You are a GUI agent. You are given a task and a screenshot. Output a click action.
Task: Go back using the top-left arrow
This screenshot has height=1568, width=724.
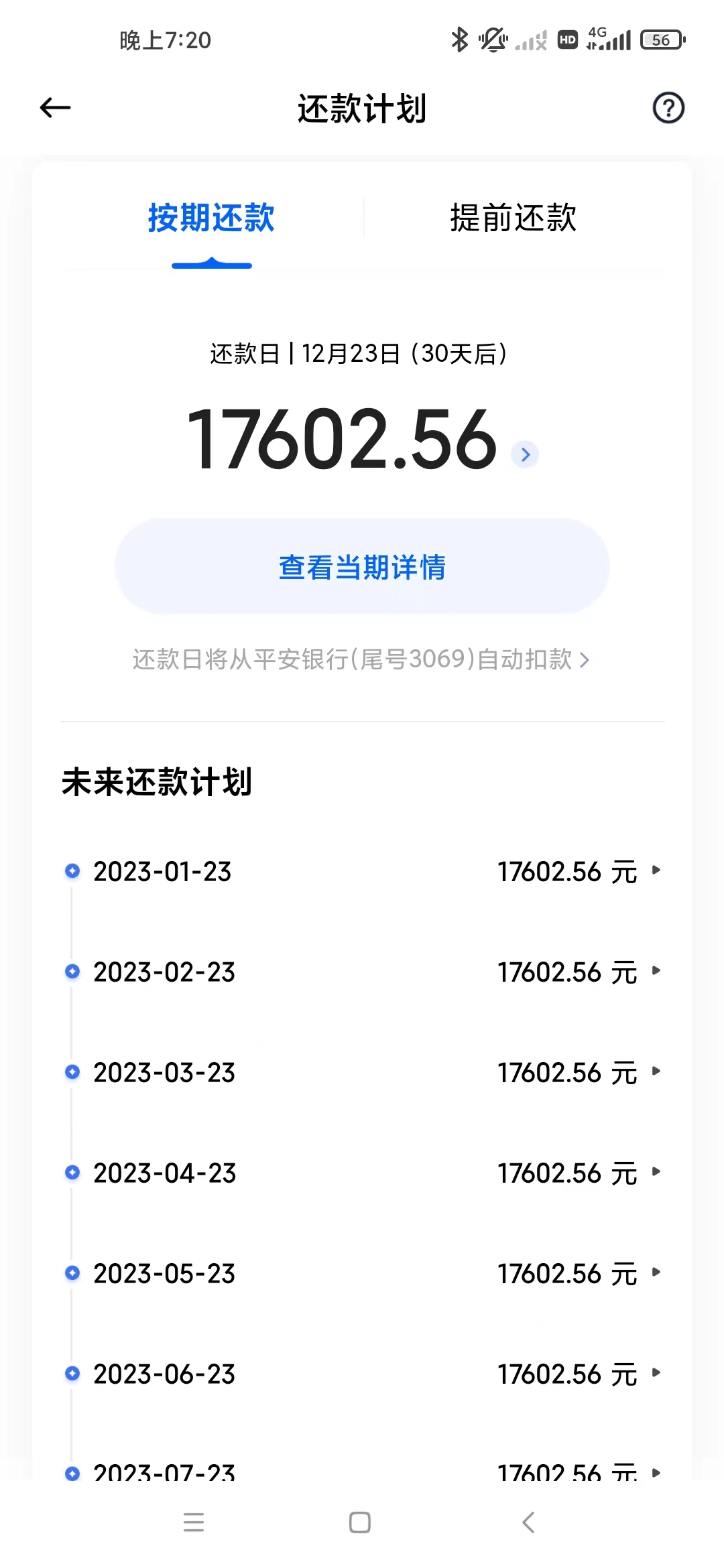tap(55, 108)
